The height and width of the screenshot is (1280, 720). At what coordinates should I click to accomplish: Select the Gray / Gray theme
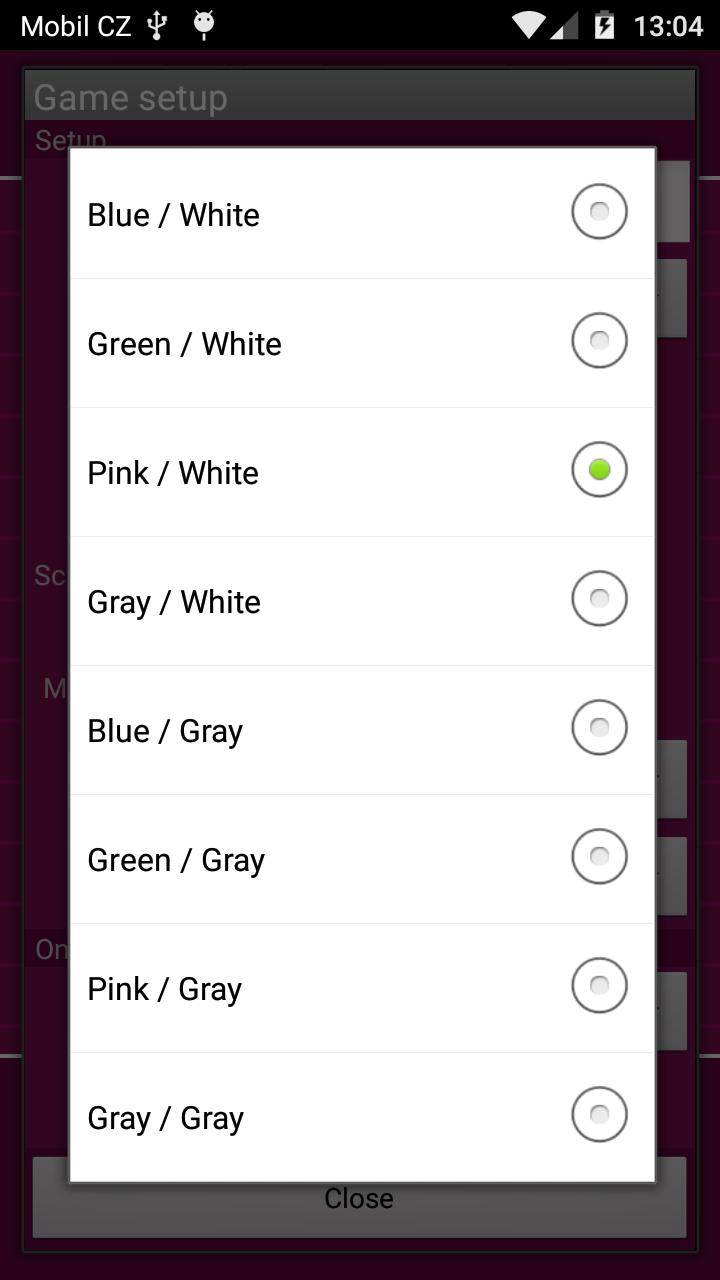pos(362,1117)
